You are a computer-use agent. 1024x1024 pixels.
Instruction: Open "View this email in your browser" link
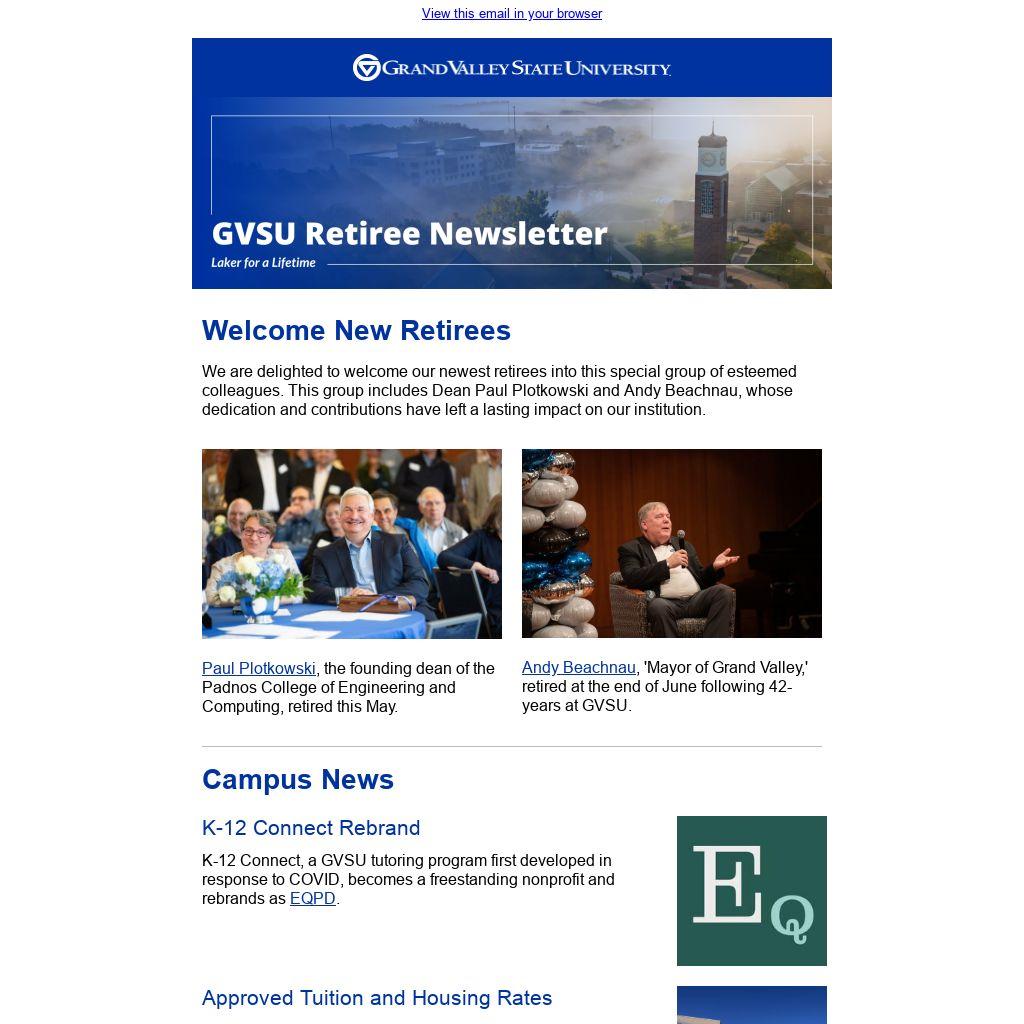coord(511,14)
